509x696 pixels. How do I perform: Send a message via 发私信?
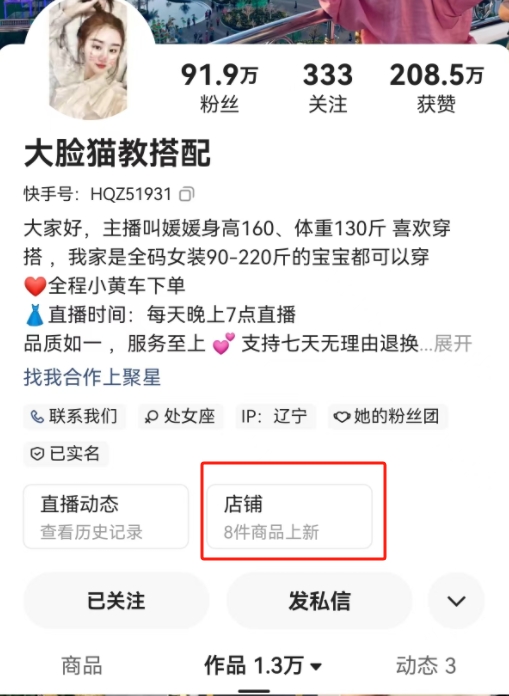click(320, 601)
